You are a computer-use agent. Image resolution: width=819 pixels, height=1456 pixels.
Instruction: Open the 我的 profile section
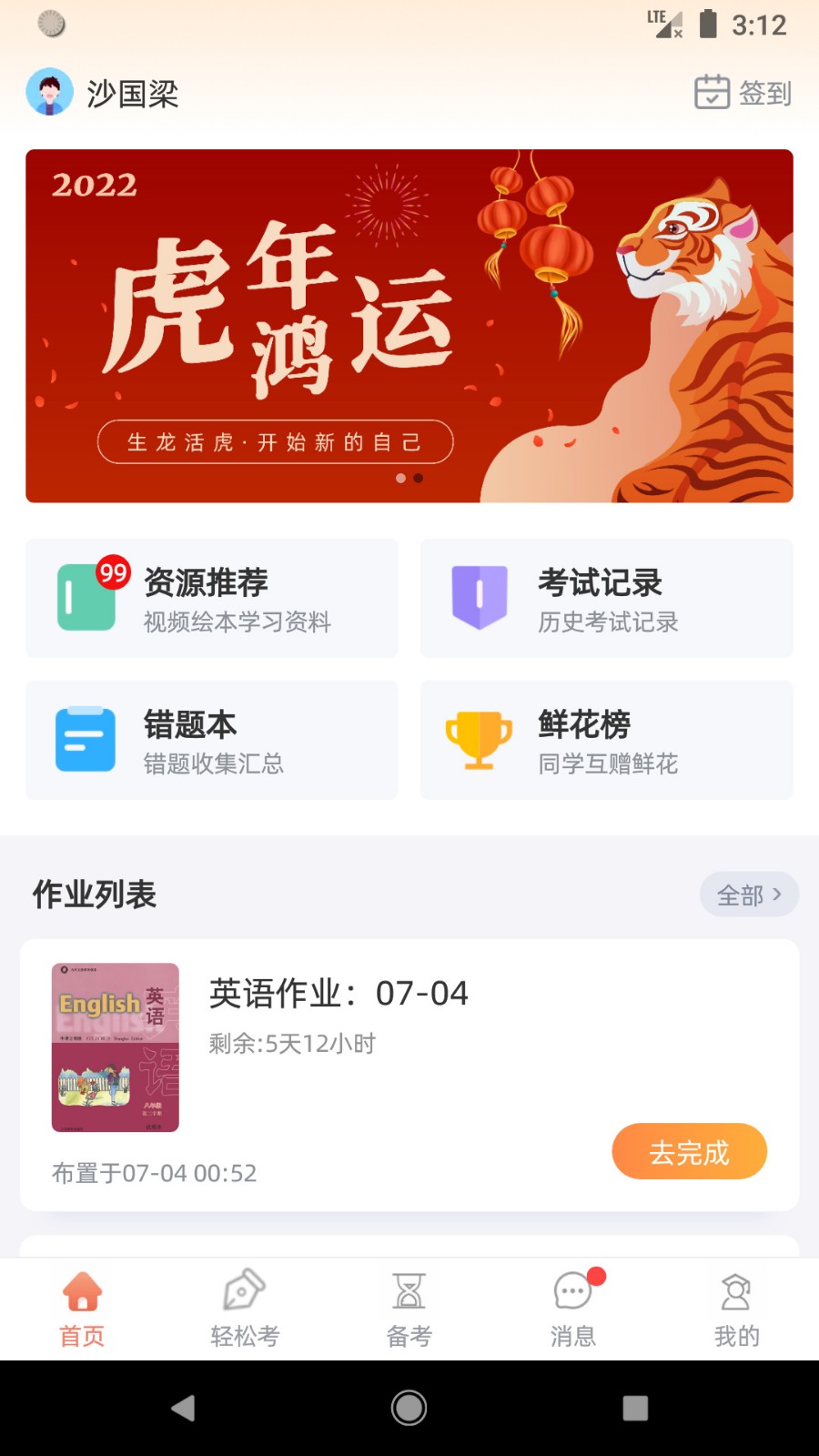736,1308
